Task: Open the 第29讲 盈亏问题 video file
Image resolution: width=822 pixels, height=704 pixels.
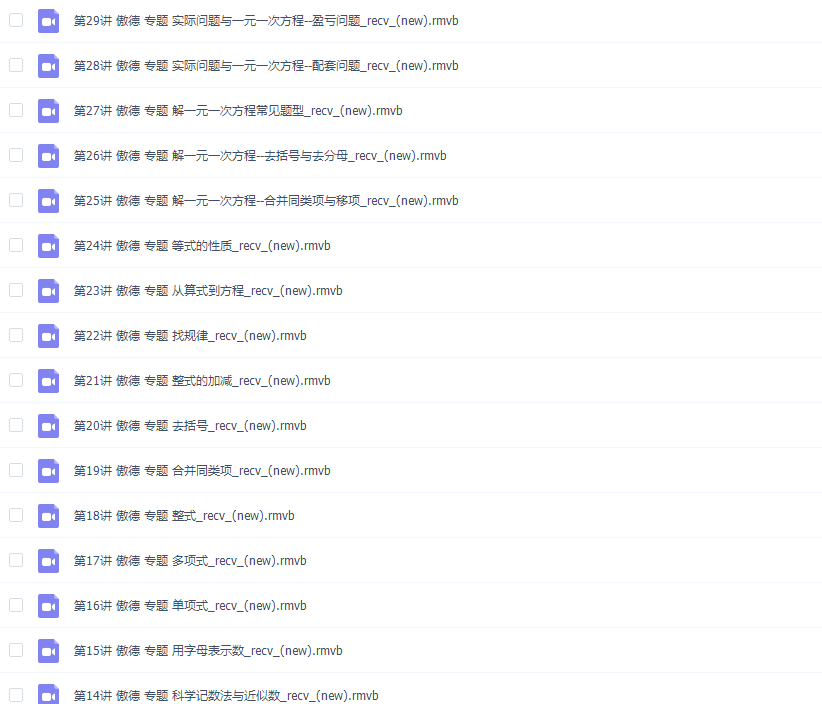Action: click(266, 21)
